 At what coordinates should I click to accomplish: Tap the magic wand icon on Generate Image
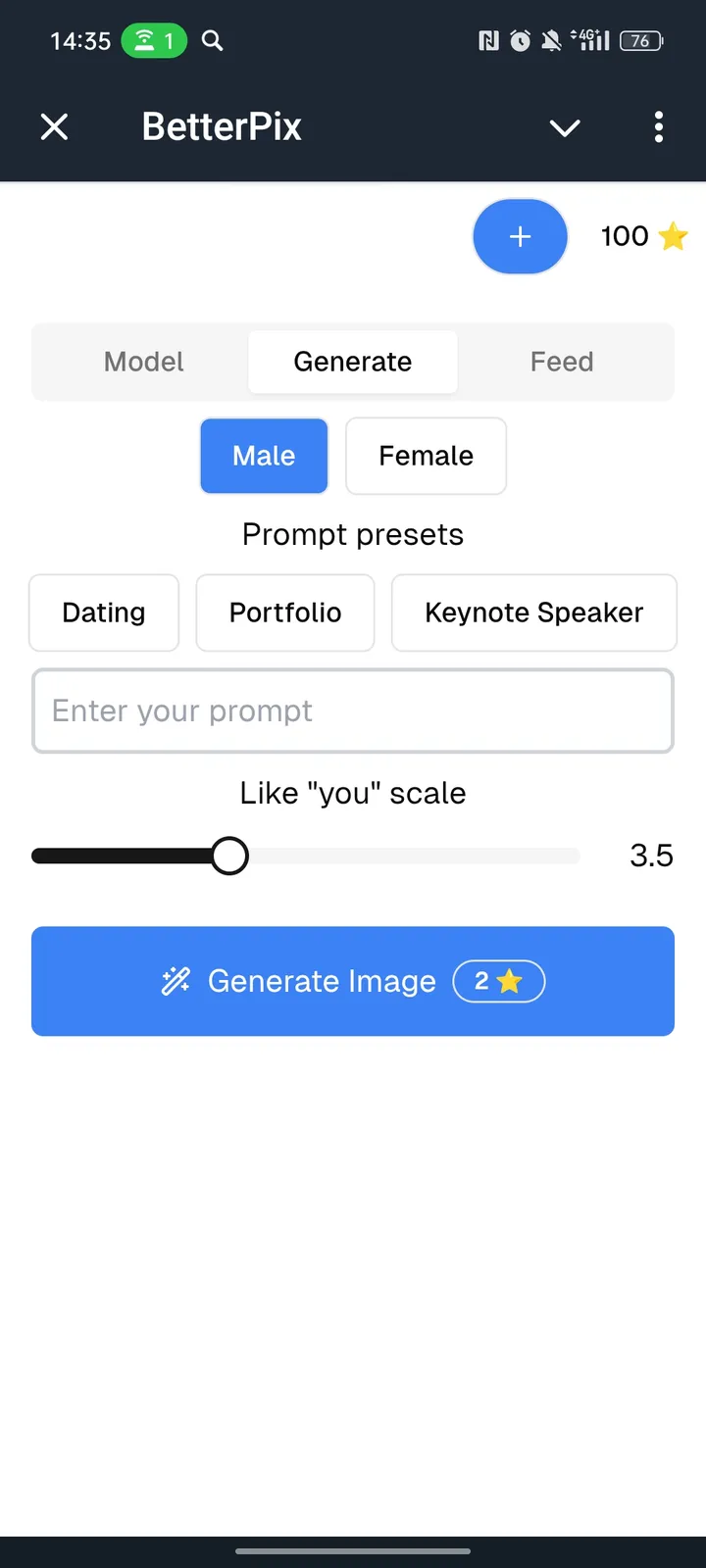(x=176, y=981)
